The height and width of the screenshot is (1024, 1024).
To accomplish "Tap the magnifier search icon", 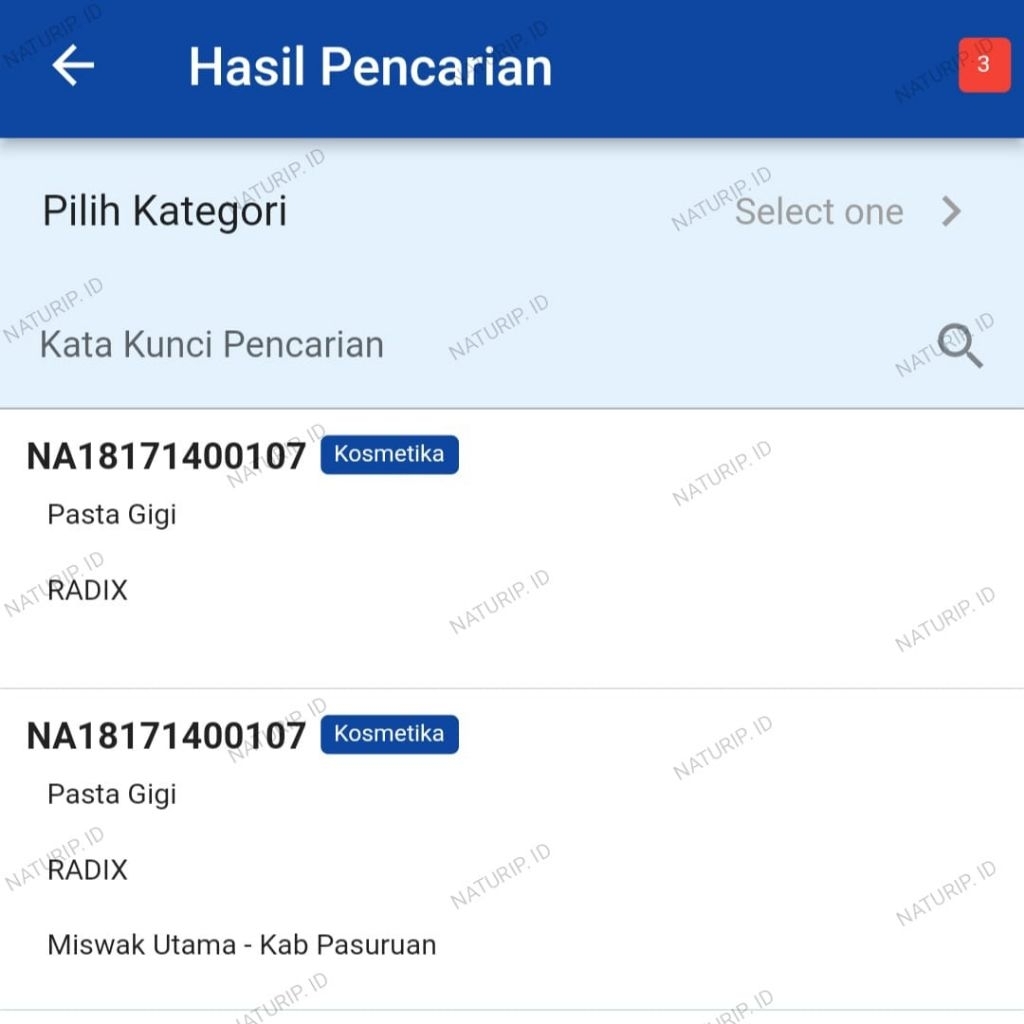I will pyautogui.click(x=960, y=346).
